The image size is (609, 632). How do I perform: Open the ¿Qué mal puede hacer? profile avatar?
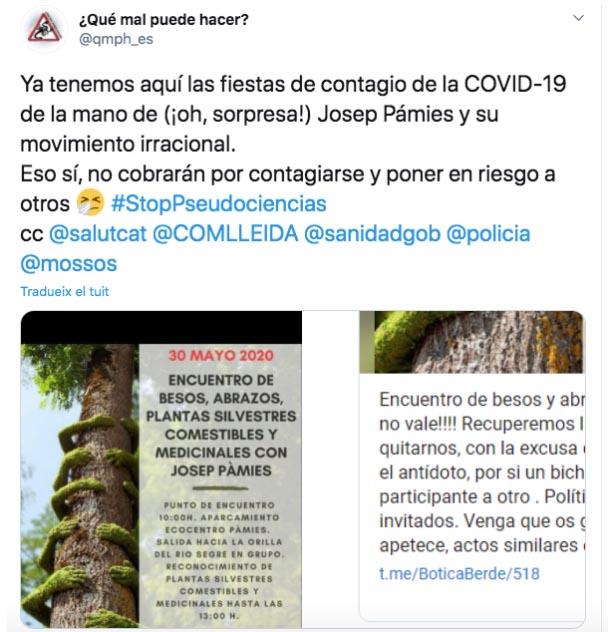point(44,29)
